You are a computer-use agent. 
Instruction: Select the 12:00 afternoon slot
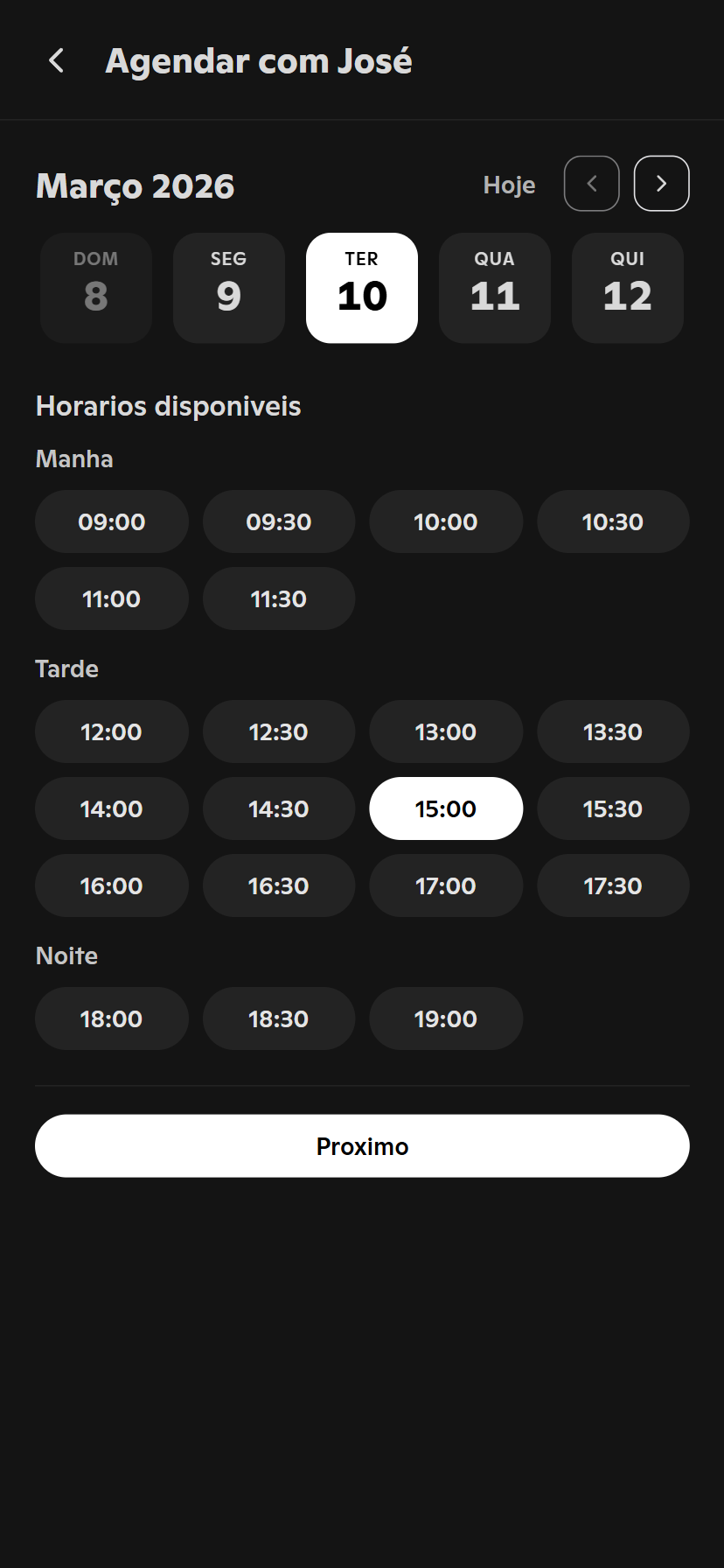tap(112, 731)
